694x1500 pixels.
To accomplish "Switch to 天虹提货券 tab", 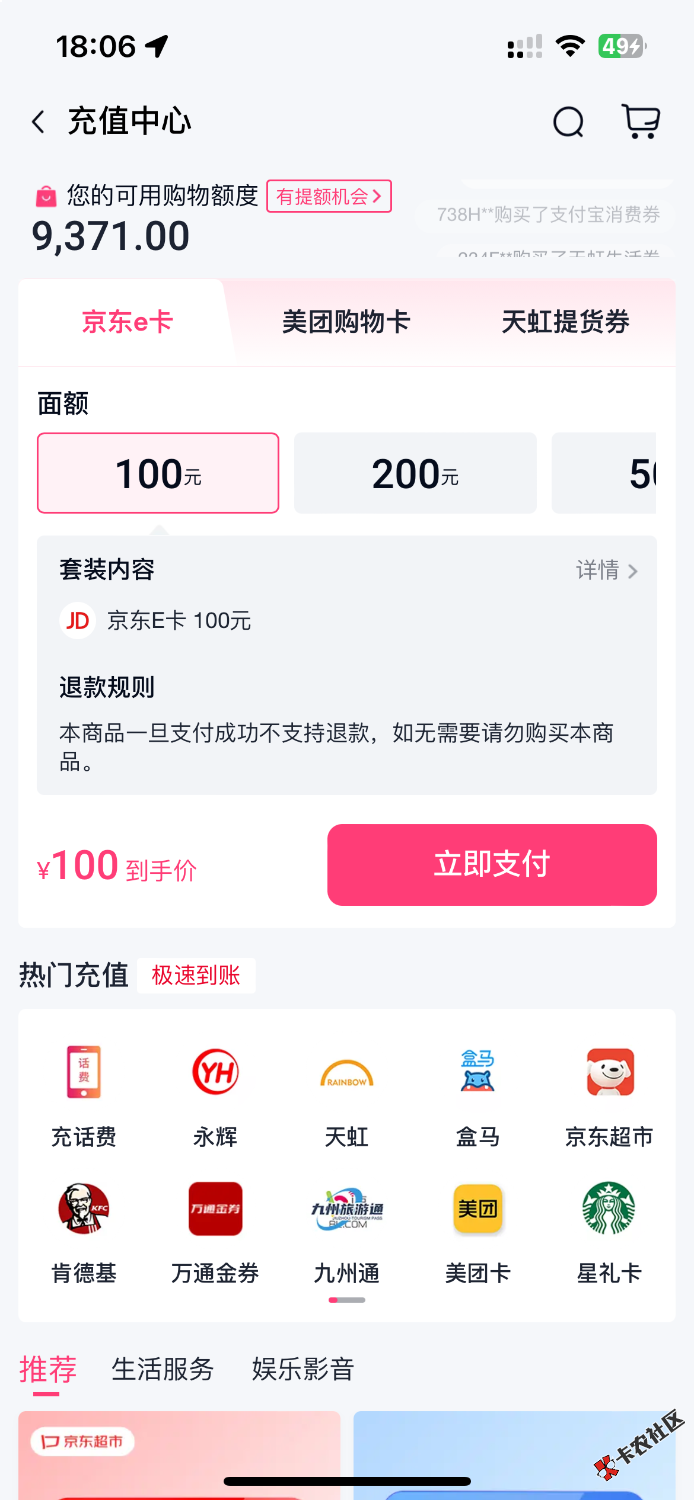I will pos(565,322).
